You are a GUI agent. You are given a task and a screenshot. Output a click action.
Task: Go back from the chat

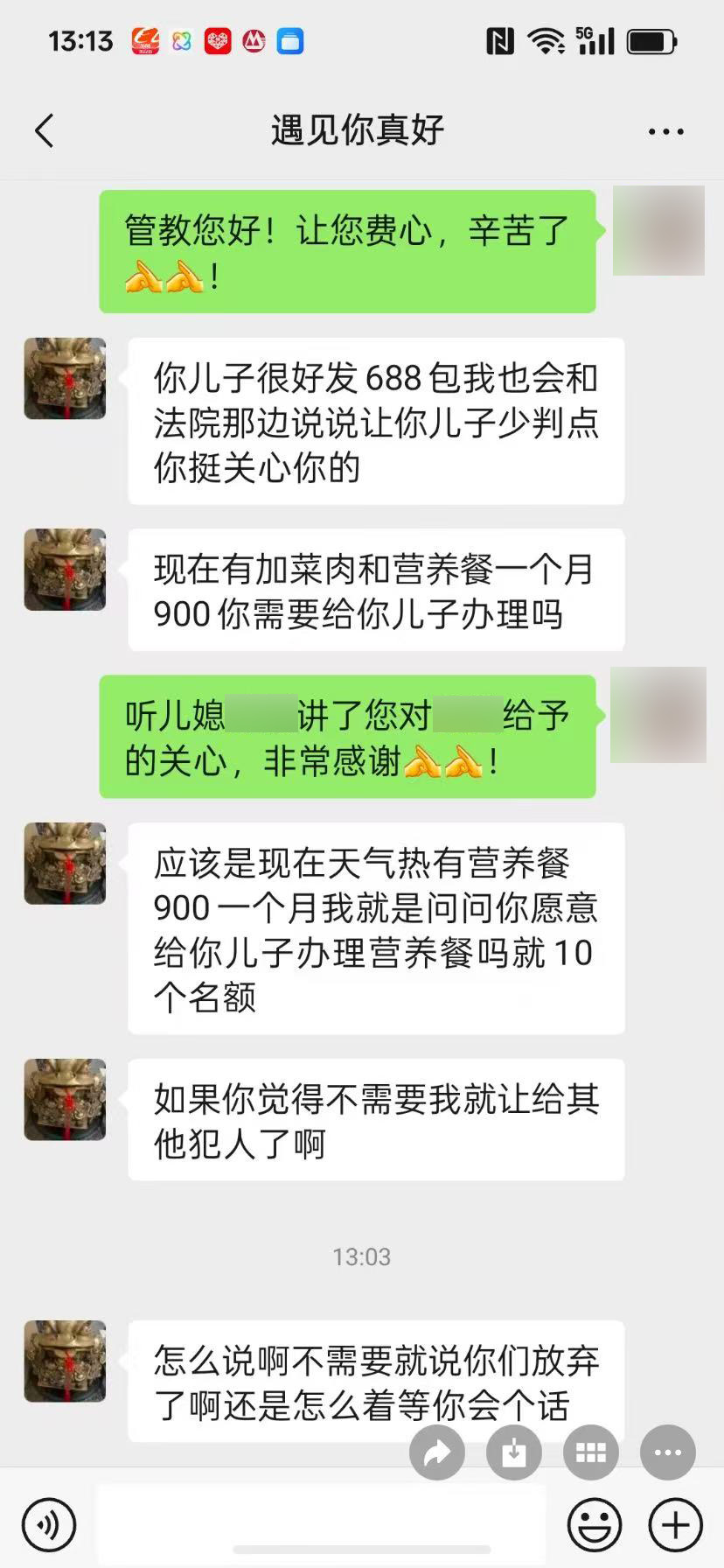45,131
